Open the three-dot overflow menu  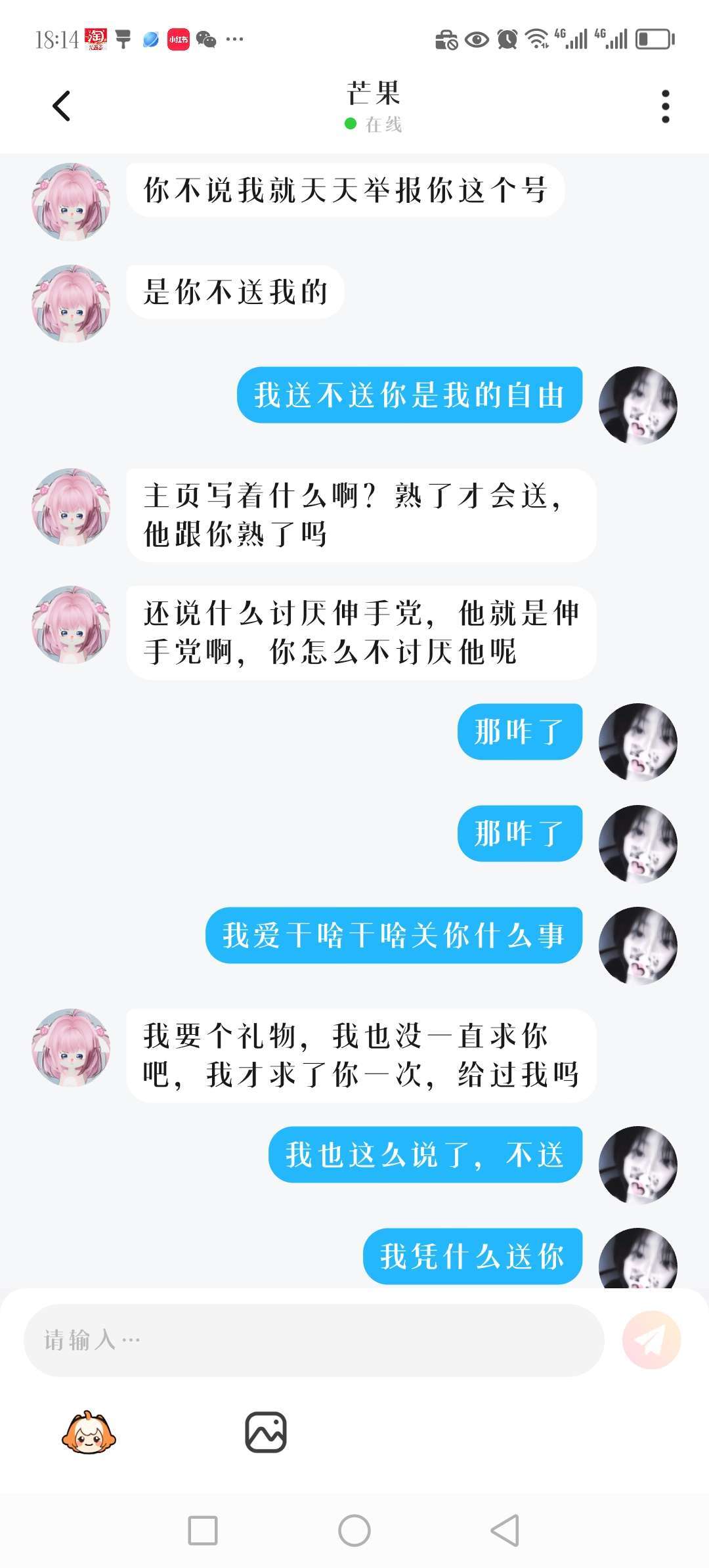(665, 106)
